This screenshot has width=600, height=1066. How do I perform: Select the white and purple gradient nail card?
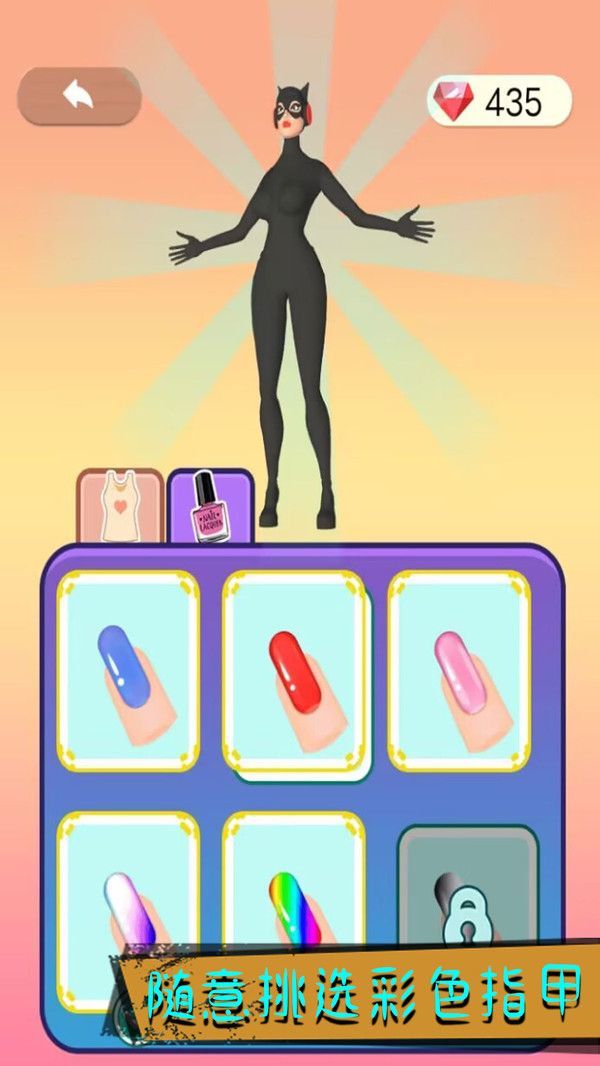[128, 890]
